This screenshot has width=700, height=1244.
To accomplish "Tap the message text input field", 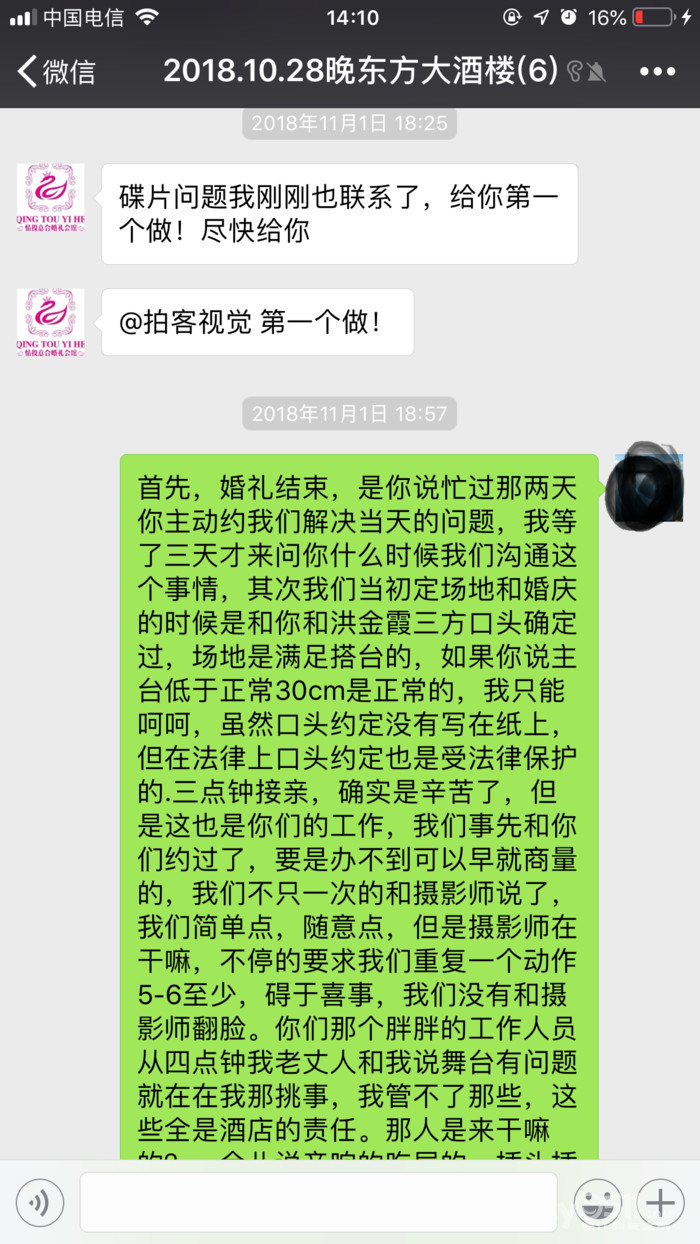I will pyautogui.click(x=318, y=1202).
